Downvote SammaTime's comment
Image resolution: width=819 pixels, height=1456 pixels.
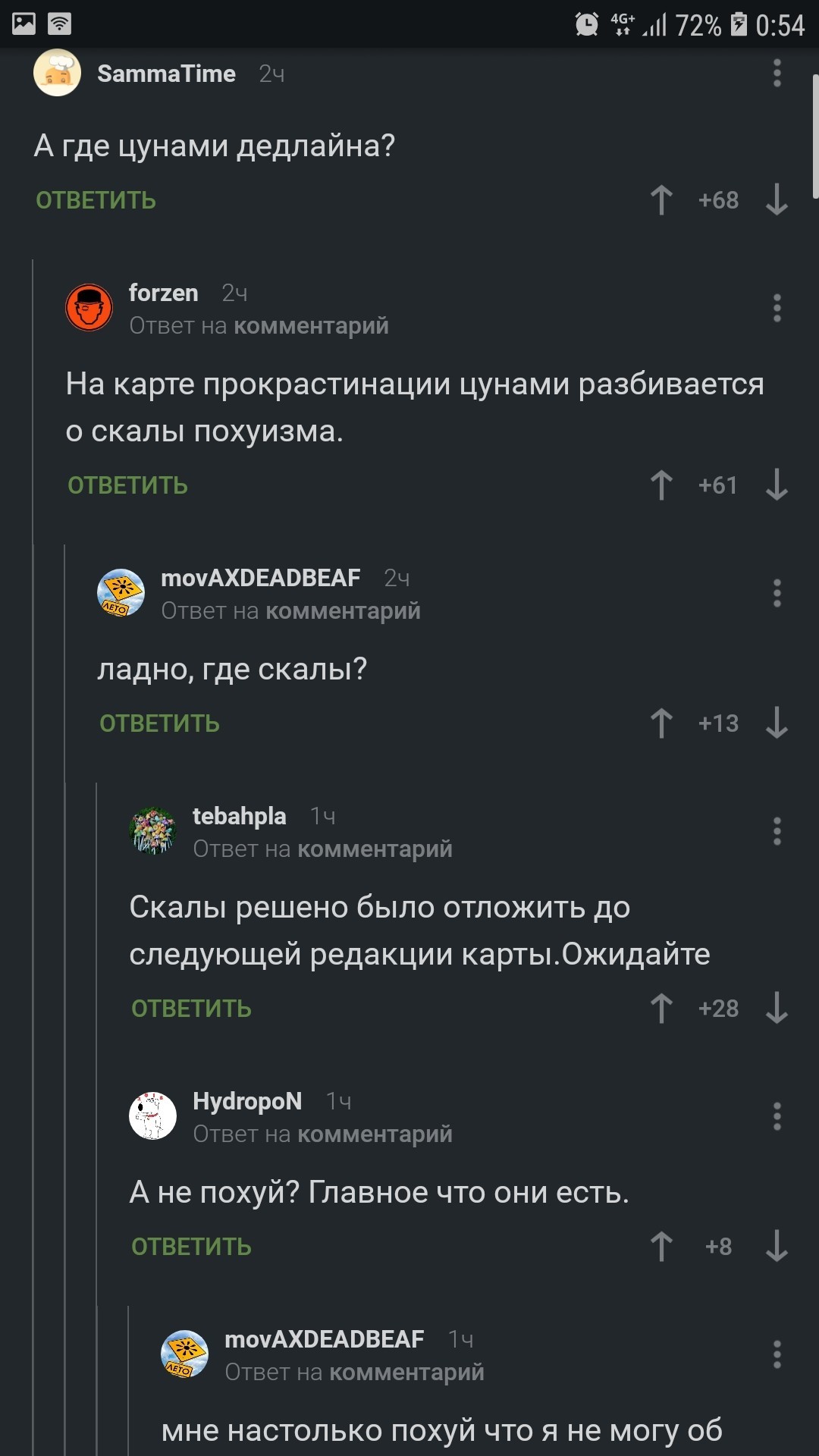click(x=777, y=200)
